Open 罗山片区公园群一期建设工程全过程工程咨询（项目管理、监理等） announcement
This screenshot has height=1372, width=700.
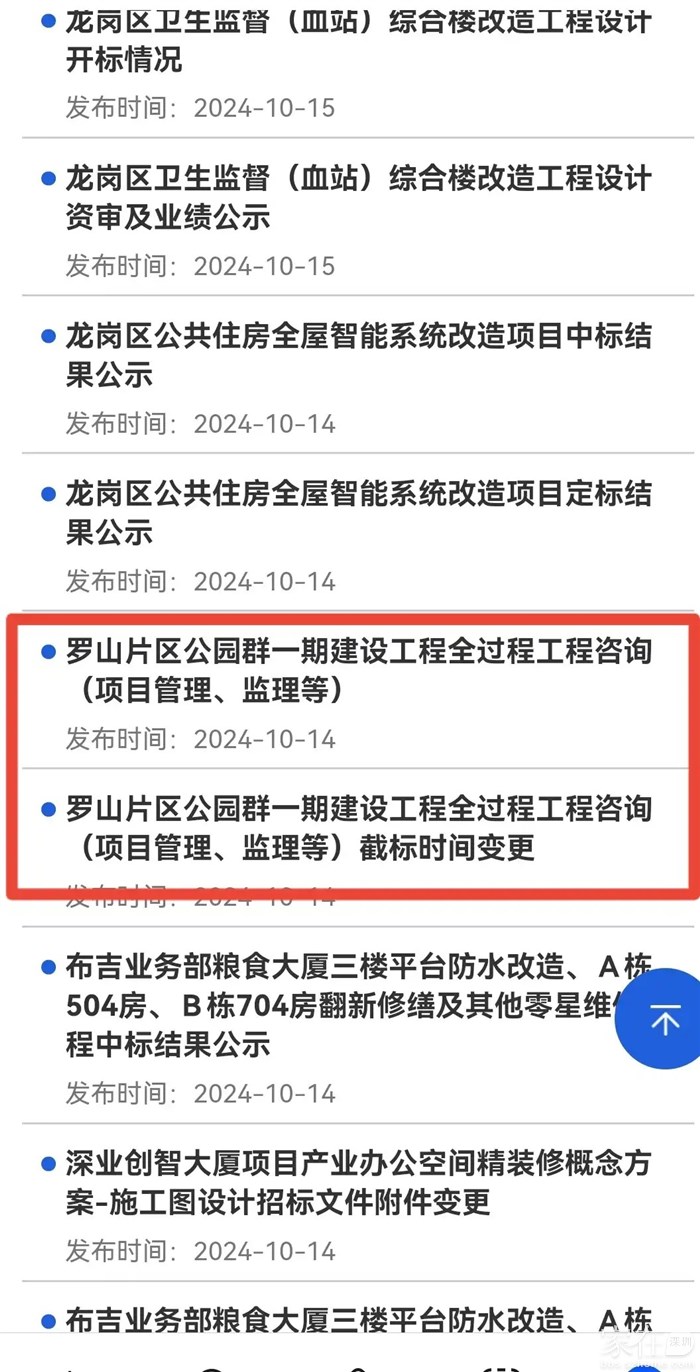[x=358, y=670]
